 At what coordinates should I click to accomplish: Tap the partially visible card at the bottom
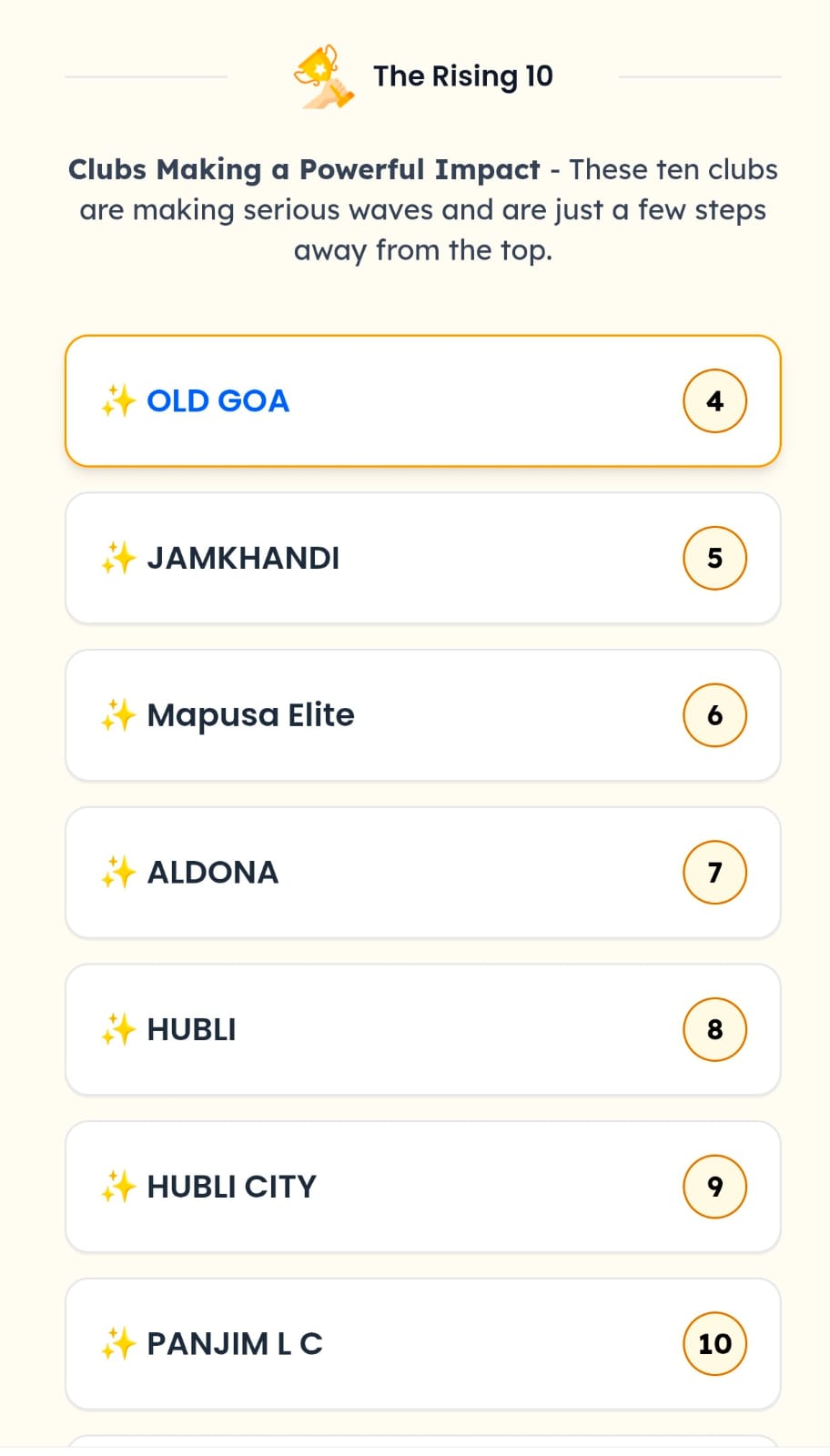tap(422, 1442)
